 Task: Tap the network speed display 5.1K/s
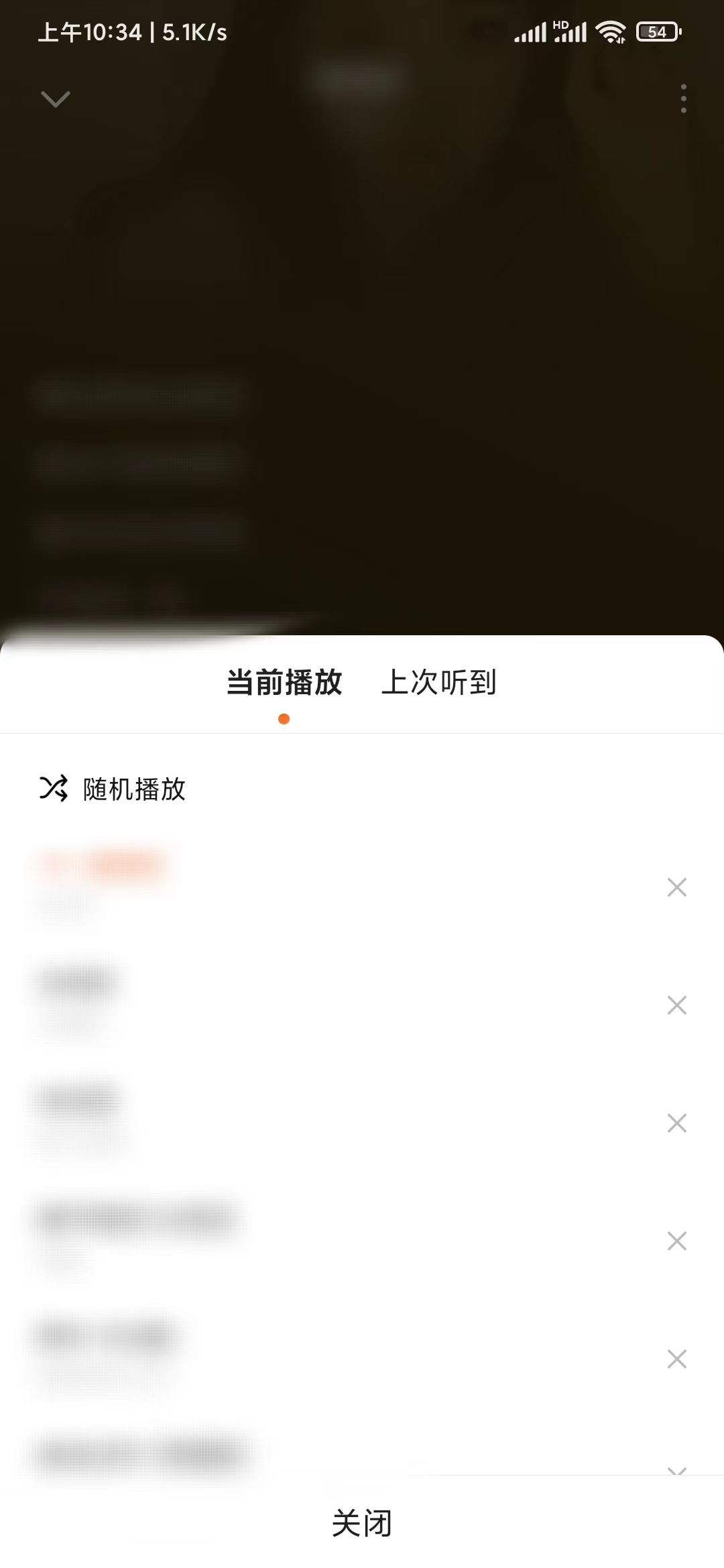tap(193, 29)
